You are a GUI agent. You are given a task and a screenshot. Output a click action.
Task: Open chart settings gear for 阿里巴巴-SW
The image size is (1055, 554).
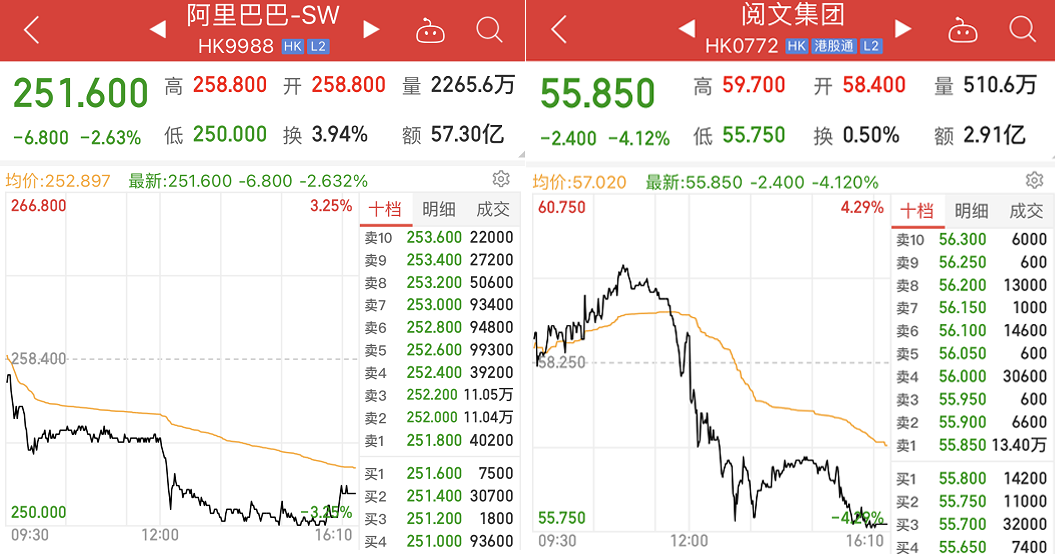(501, 179)
